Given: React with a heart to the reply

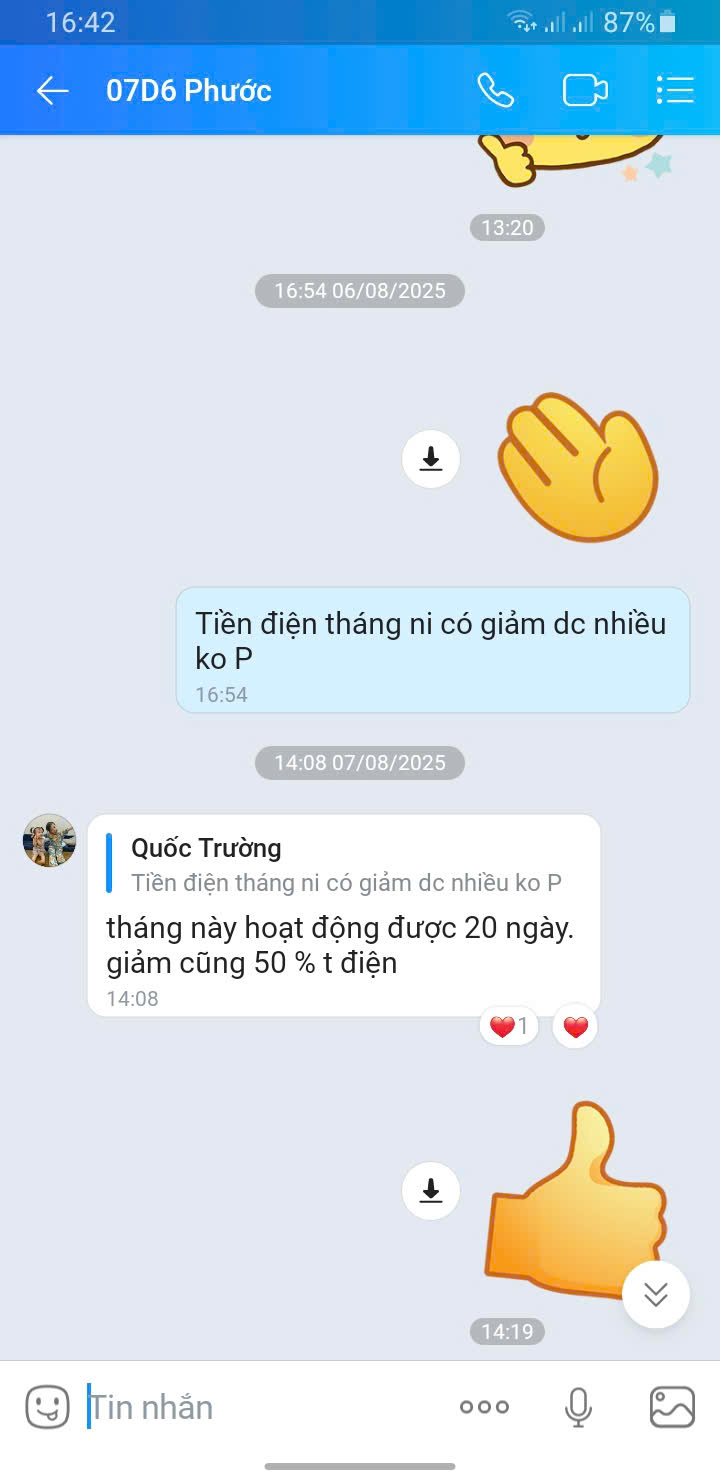Looking at the screenshot, I should click(575, 1026).
